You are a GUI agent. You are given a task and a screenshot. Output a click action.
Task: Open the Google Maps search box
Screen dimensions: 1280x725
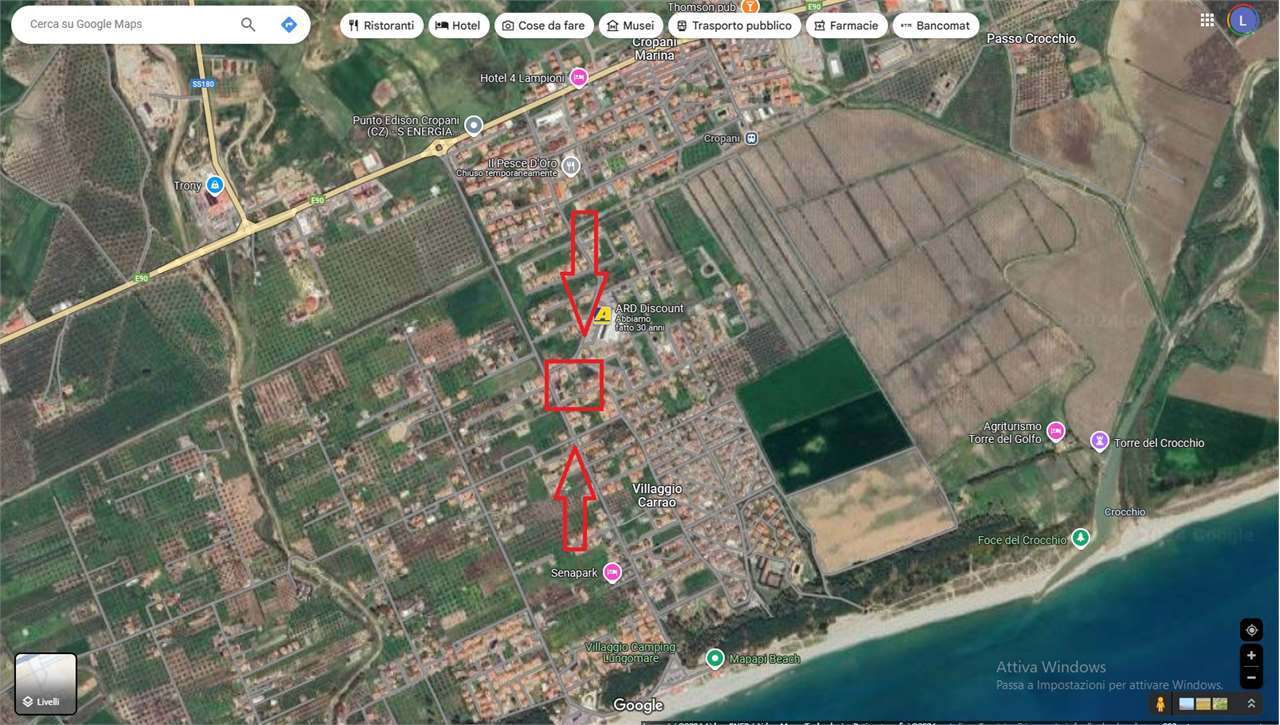125,24
